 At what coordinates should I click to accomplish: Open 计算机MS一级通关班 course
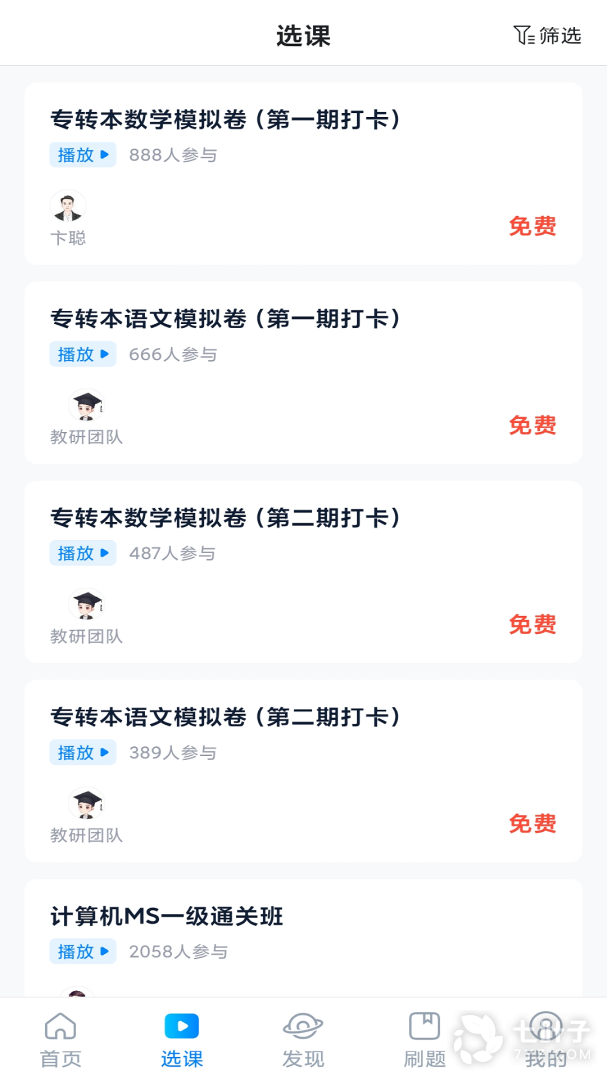point(167,916)
